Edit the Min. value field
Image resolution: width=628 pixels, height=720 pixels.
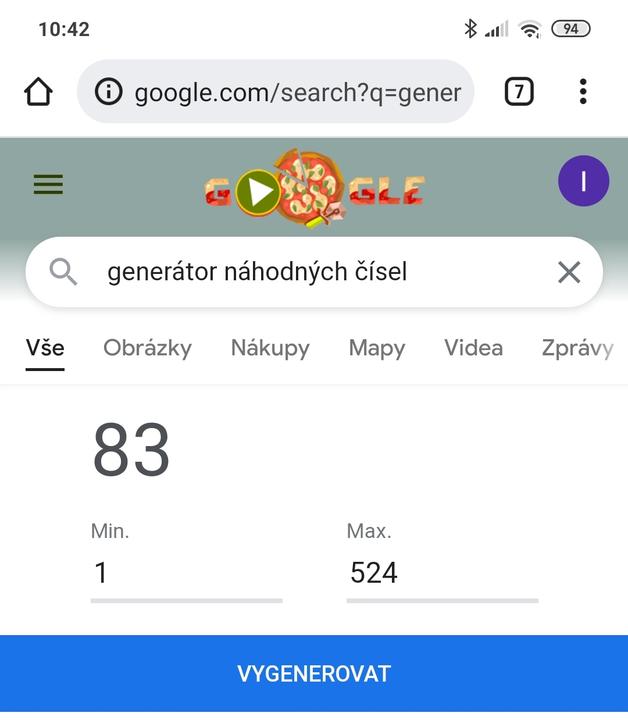186,573
